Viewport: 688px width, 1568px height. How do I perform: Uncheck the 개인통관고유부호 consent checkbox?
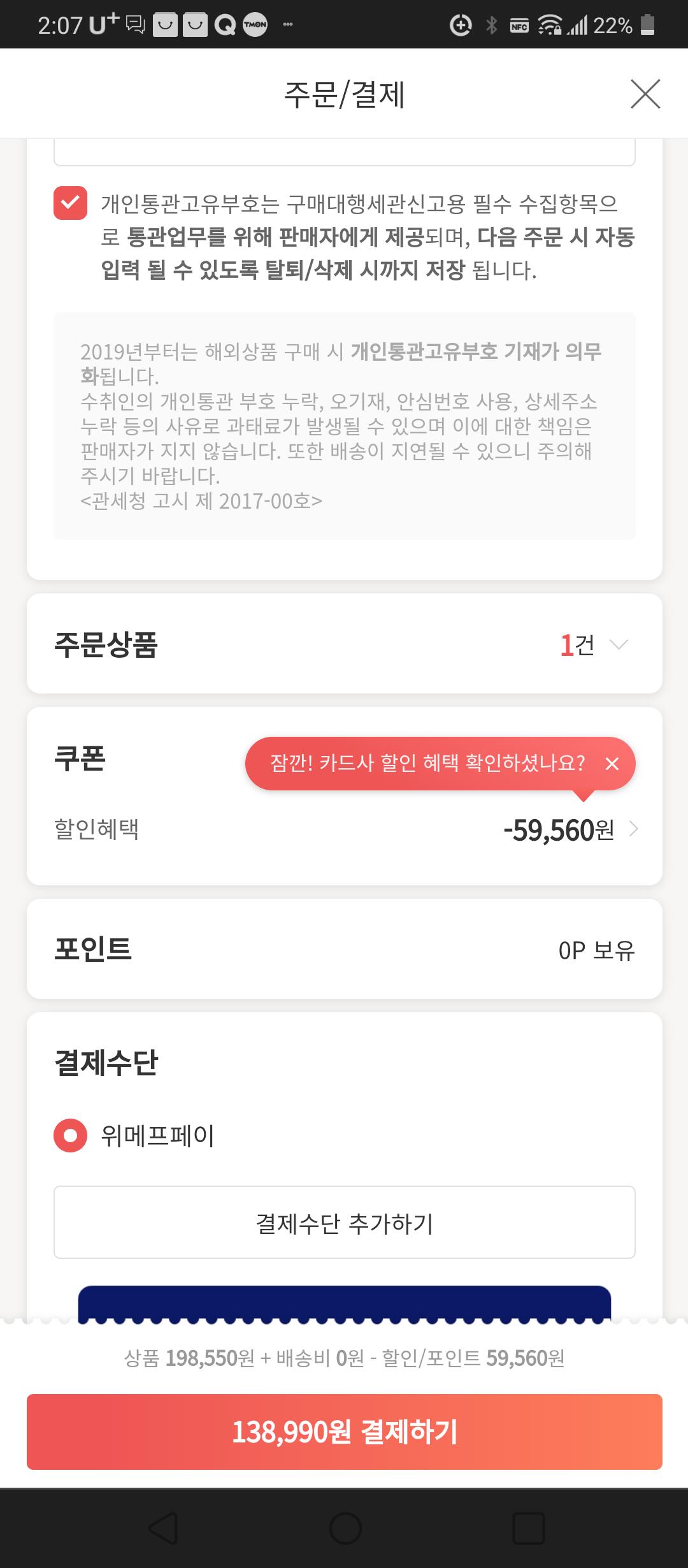click(x=70, y=203)
